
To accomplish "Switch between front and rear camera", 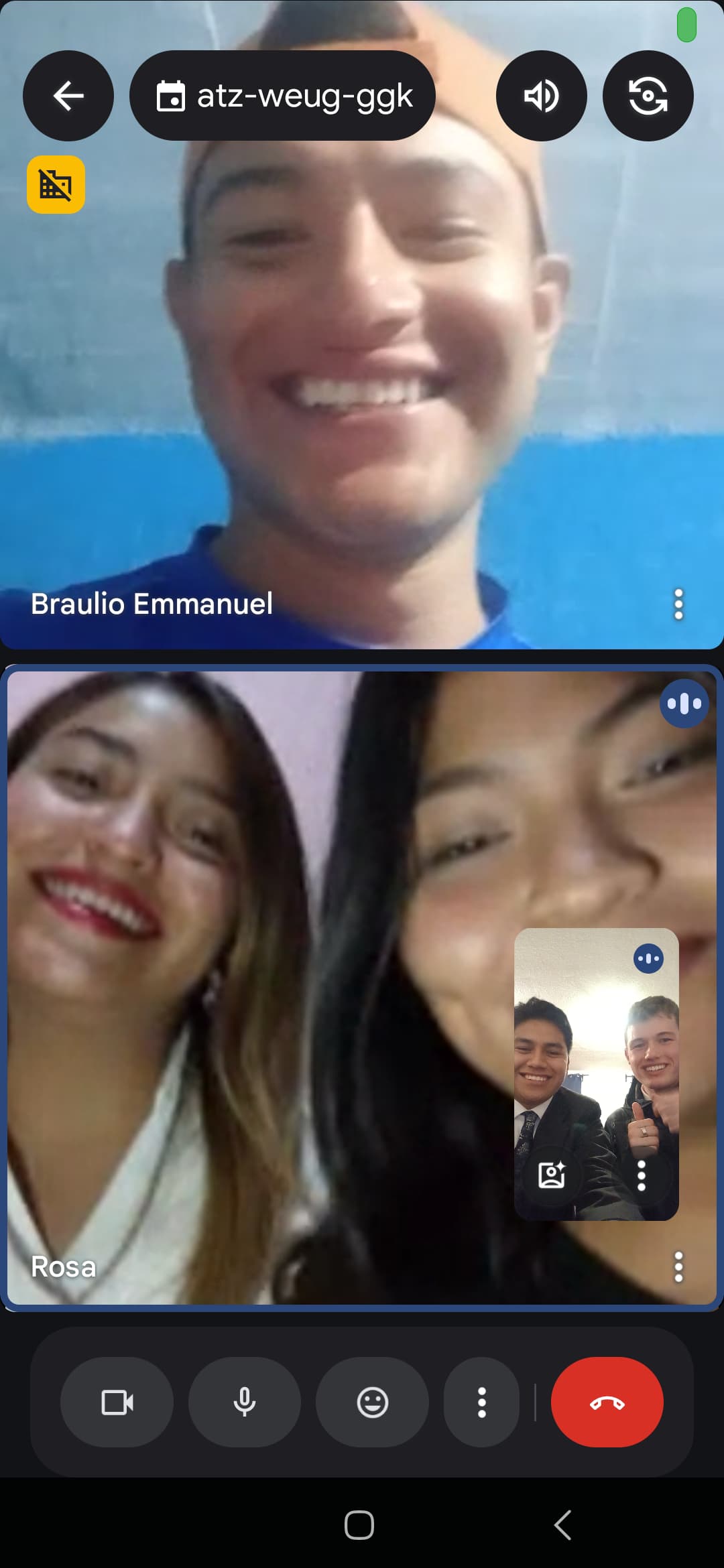I will 648,96.
